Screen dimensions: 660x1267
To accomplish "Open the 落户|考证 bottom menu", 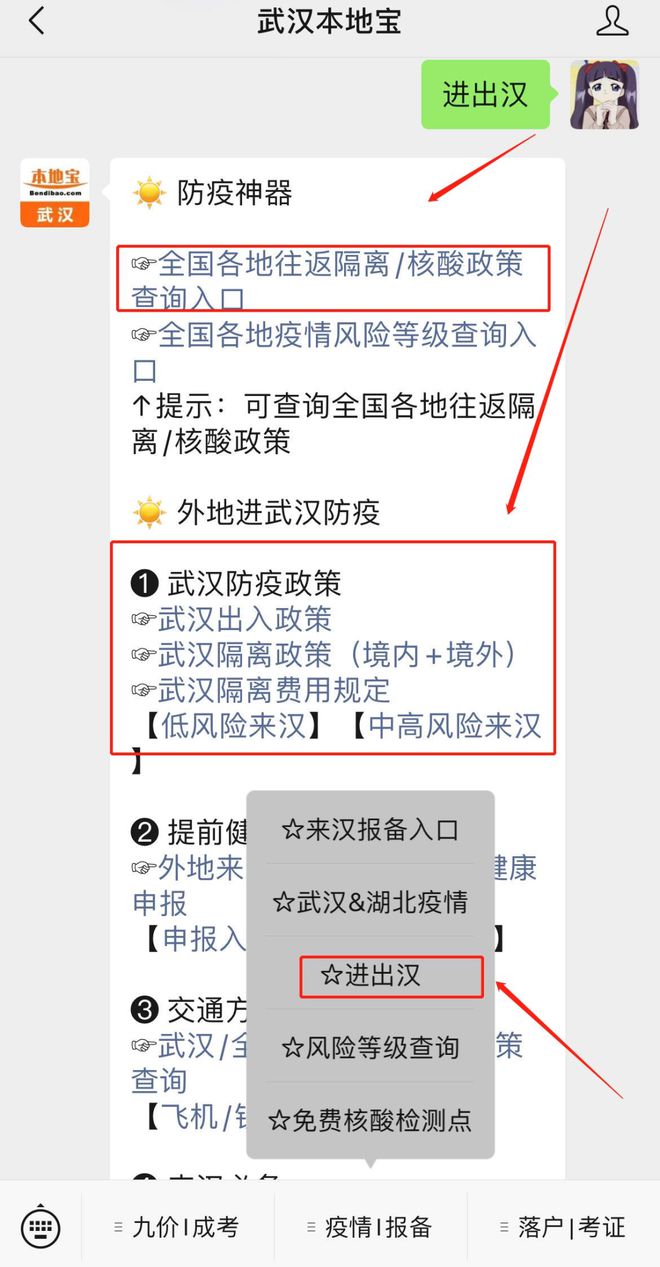I will (x=562, y=1227).
